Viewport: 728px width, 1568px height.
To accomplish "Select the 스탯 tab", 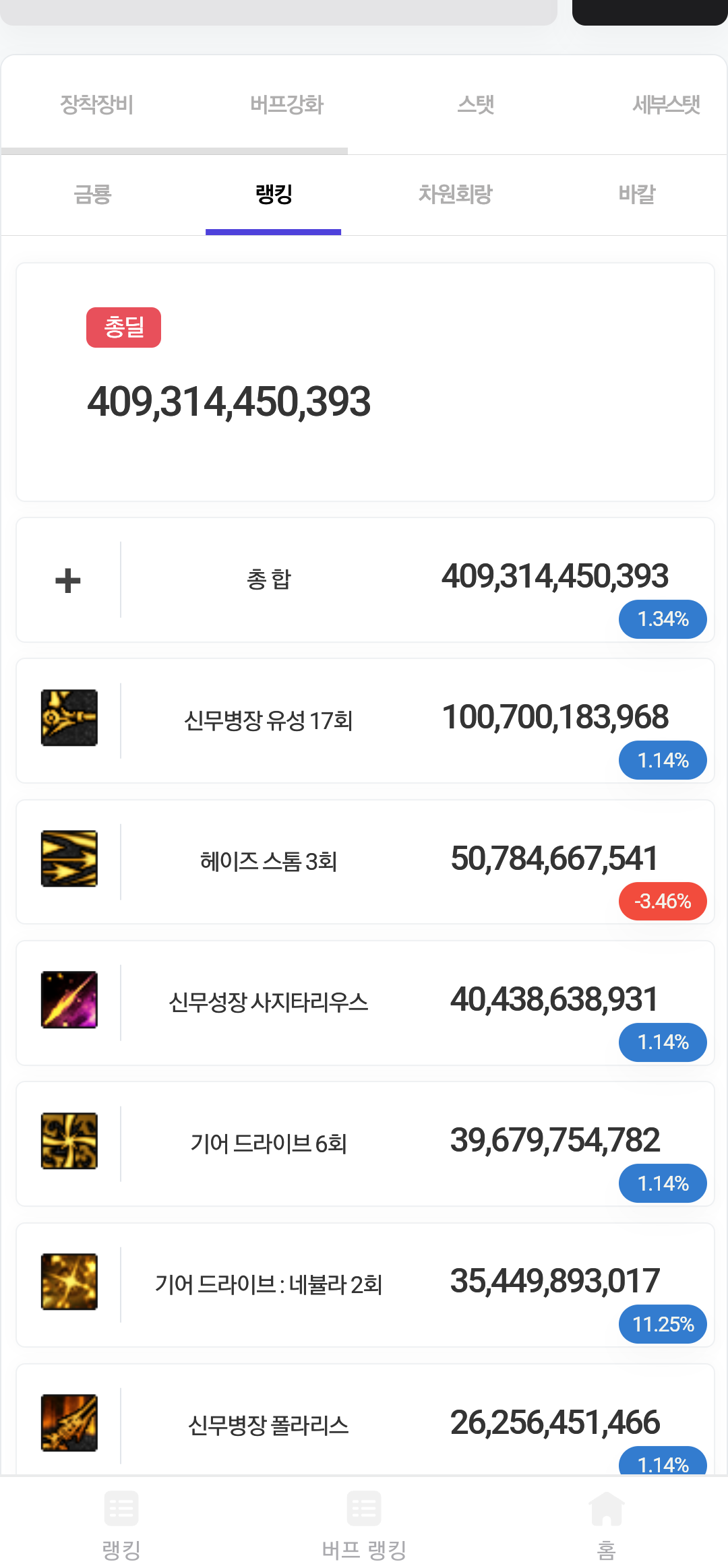I will tap(476, 104).
